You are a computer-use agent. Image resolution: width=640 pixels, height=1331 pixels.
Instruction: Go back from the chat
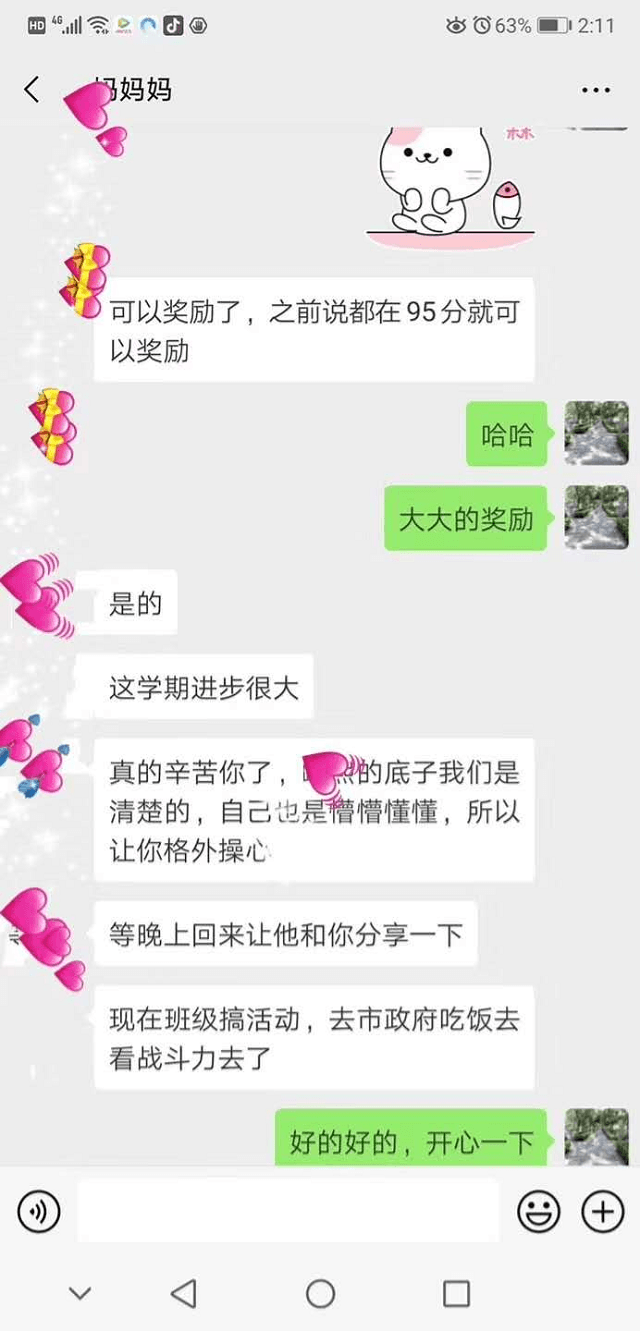(32, 89)
